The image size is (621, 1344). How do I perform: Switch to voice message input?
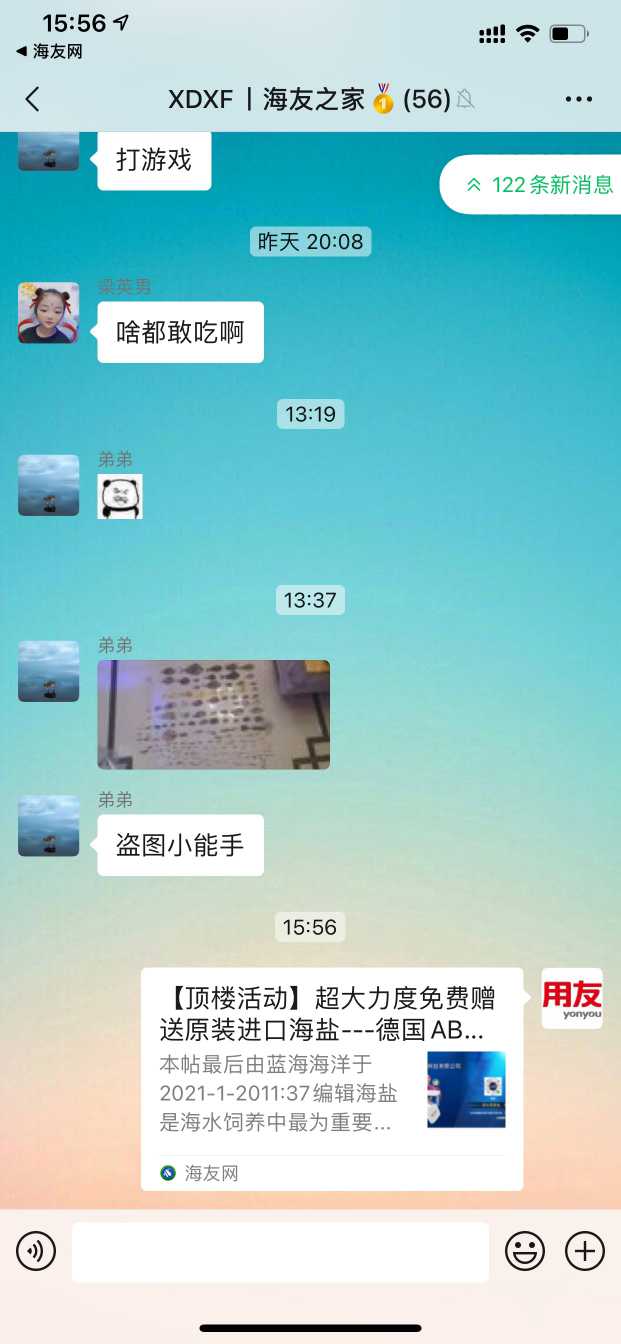(x=36, y=1251)
